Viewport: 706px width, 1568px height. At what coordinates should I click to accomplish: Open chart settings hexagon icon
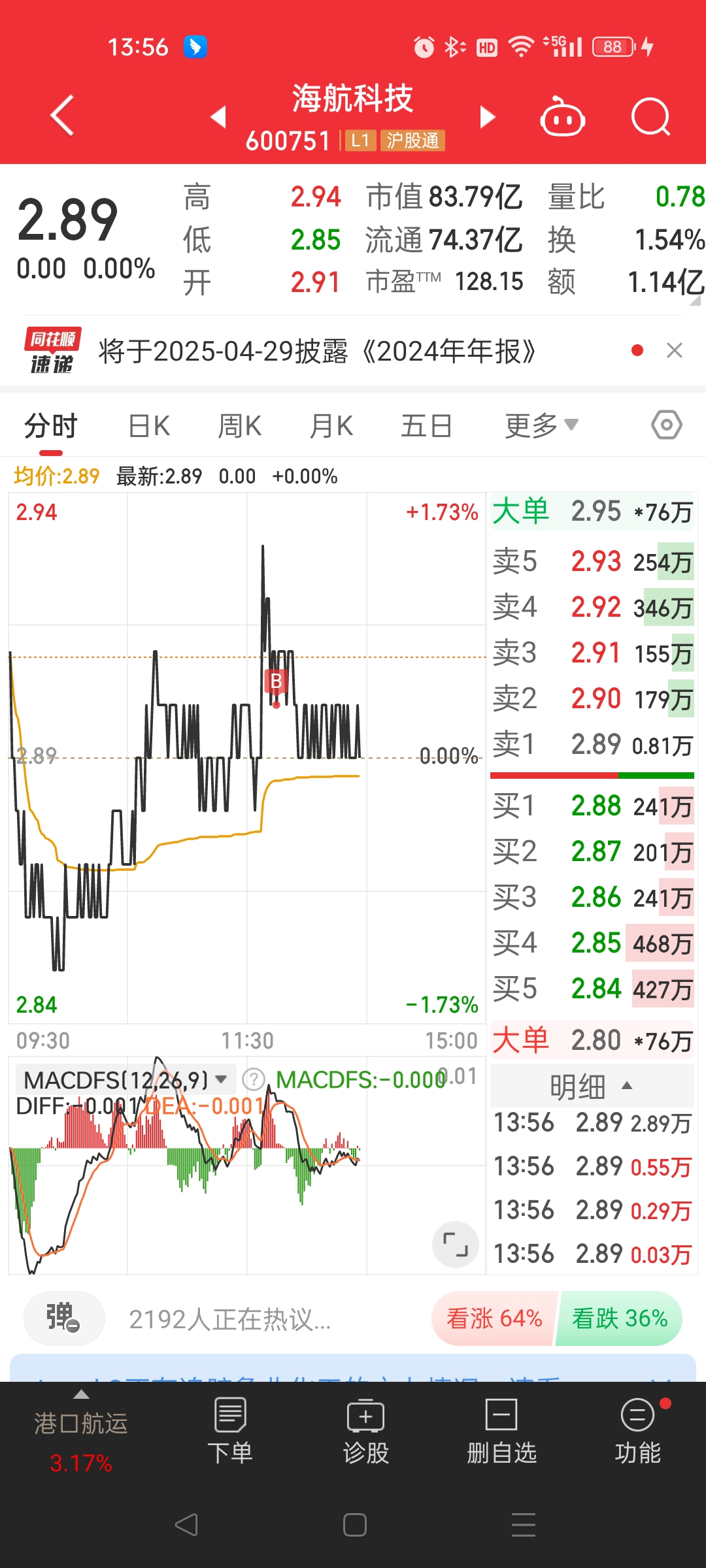pos(666,425)
